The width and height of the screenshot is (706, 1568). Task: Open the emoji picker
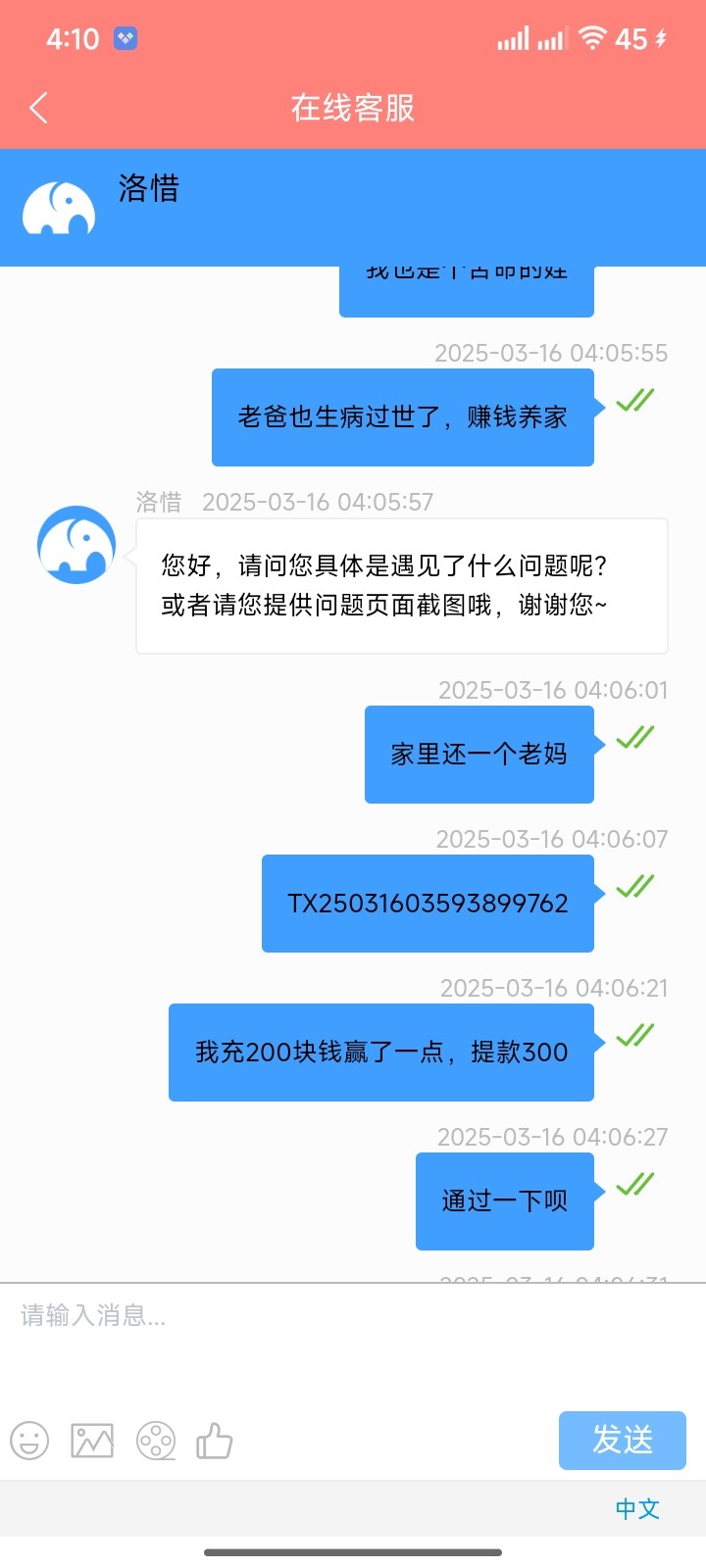click(x=29, y=1441)
